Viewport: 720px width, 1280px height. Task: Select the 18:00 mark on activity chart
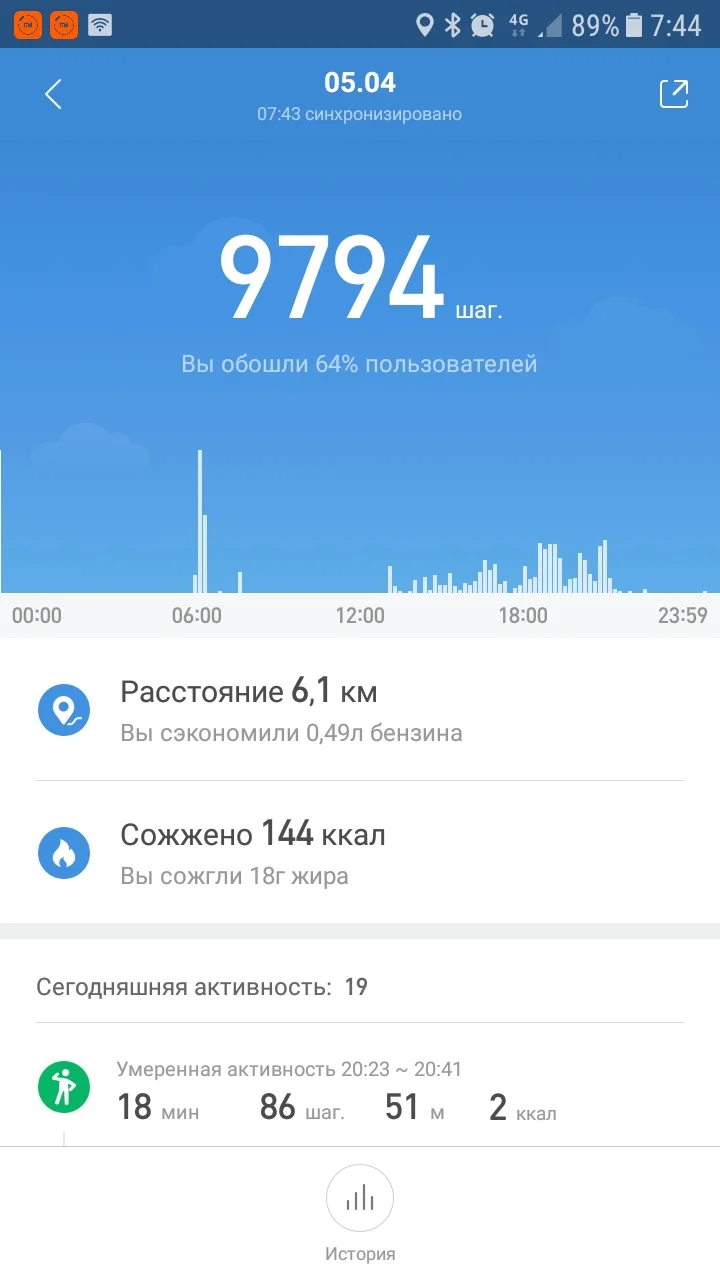[x=522, y=615]
